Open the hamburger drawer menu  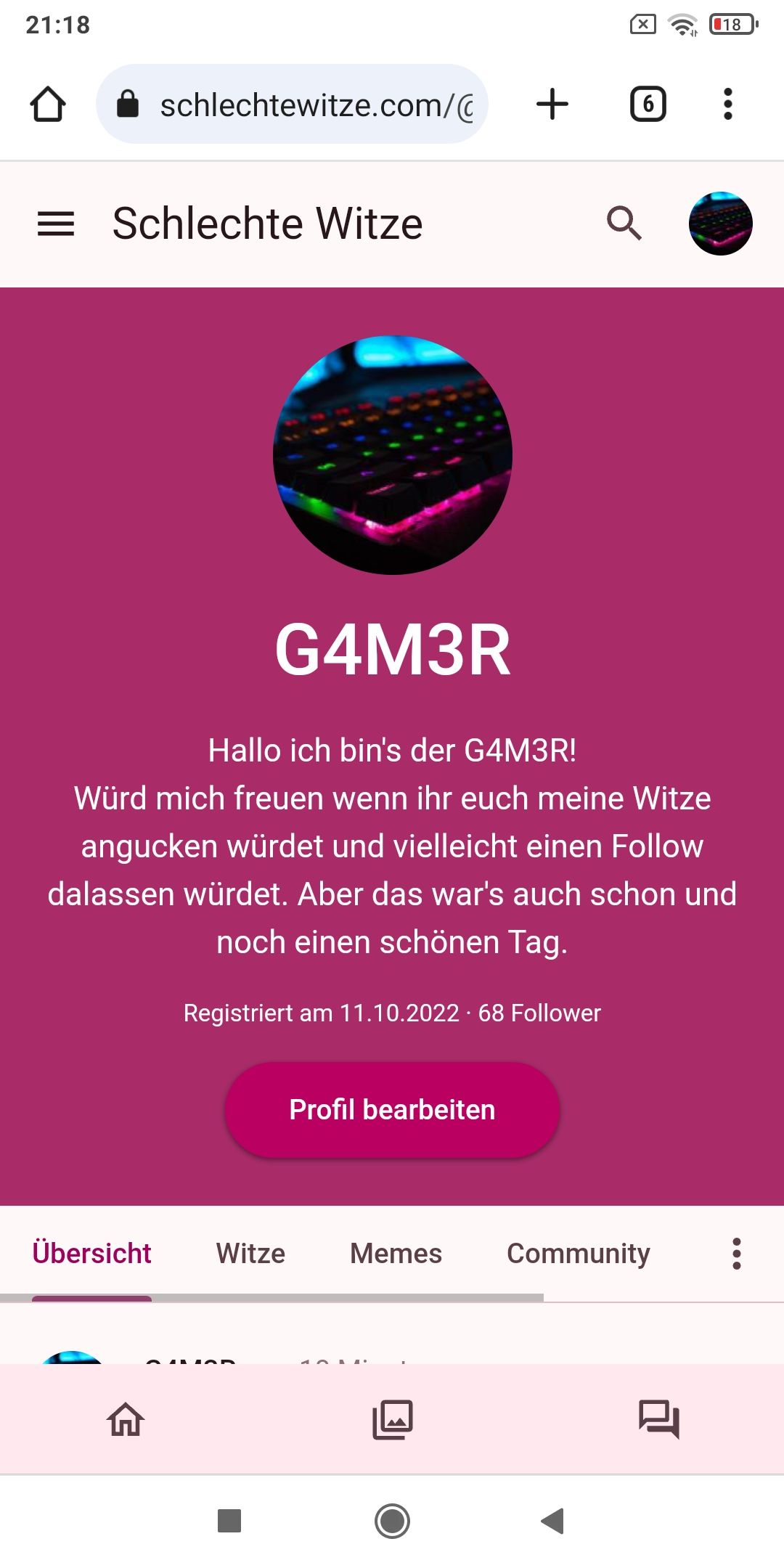(x=56, y=224)
